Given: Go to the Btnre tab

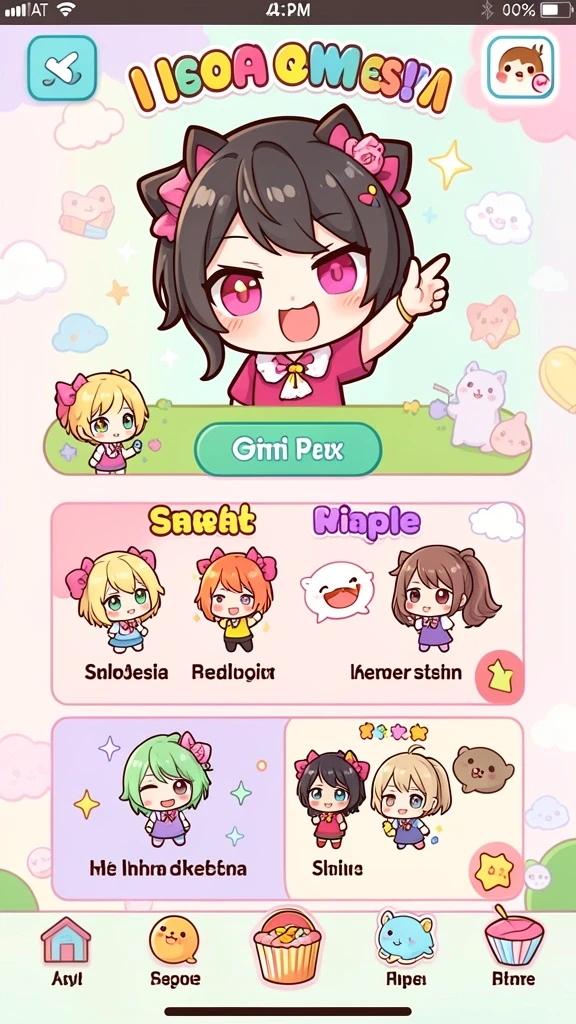Looking at the screenshot, I should click(x=513, y=951).
